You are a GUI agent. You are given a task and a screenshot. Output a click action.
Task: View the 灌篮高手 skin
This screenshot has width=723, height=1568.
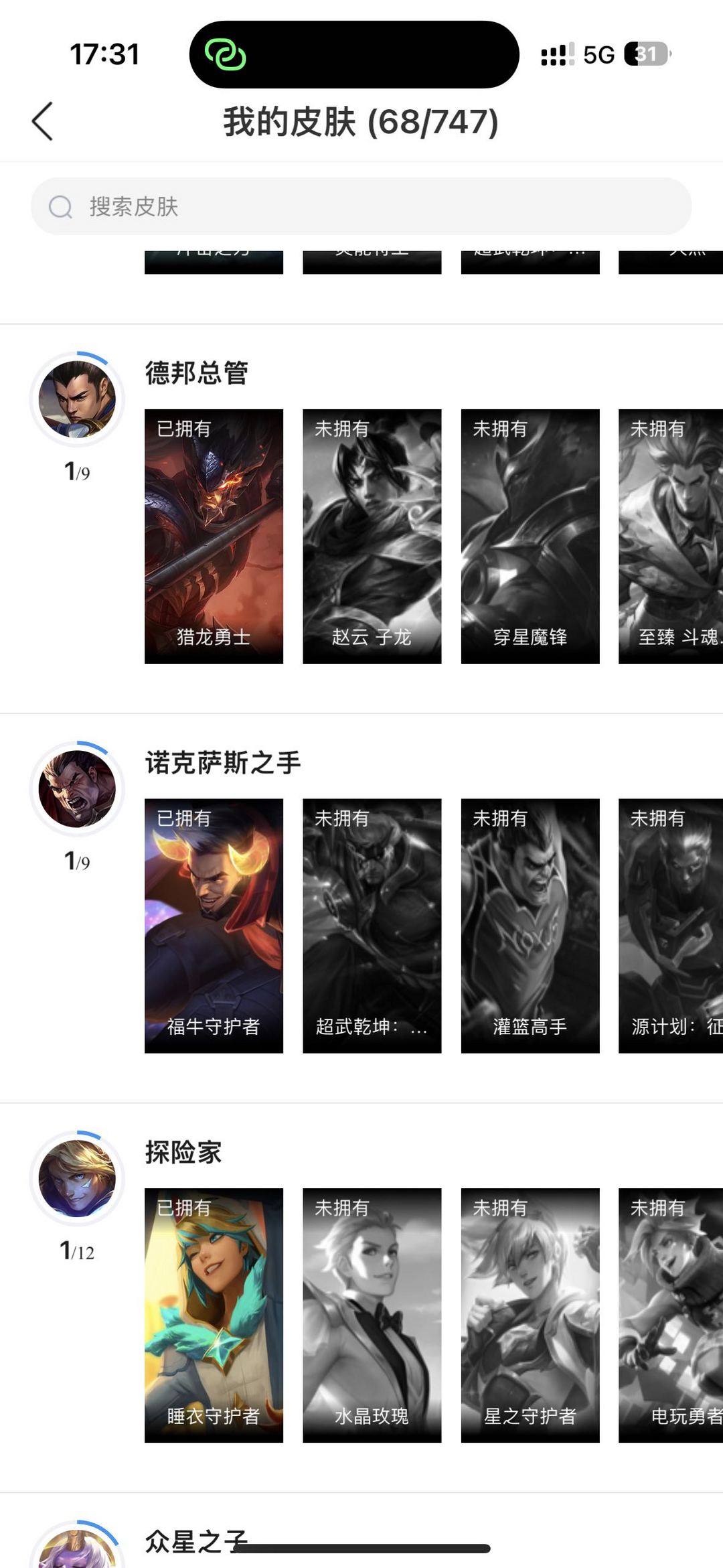[530, 926]
